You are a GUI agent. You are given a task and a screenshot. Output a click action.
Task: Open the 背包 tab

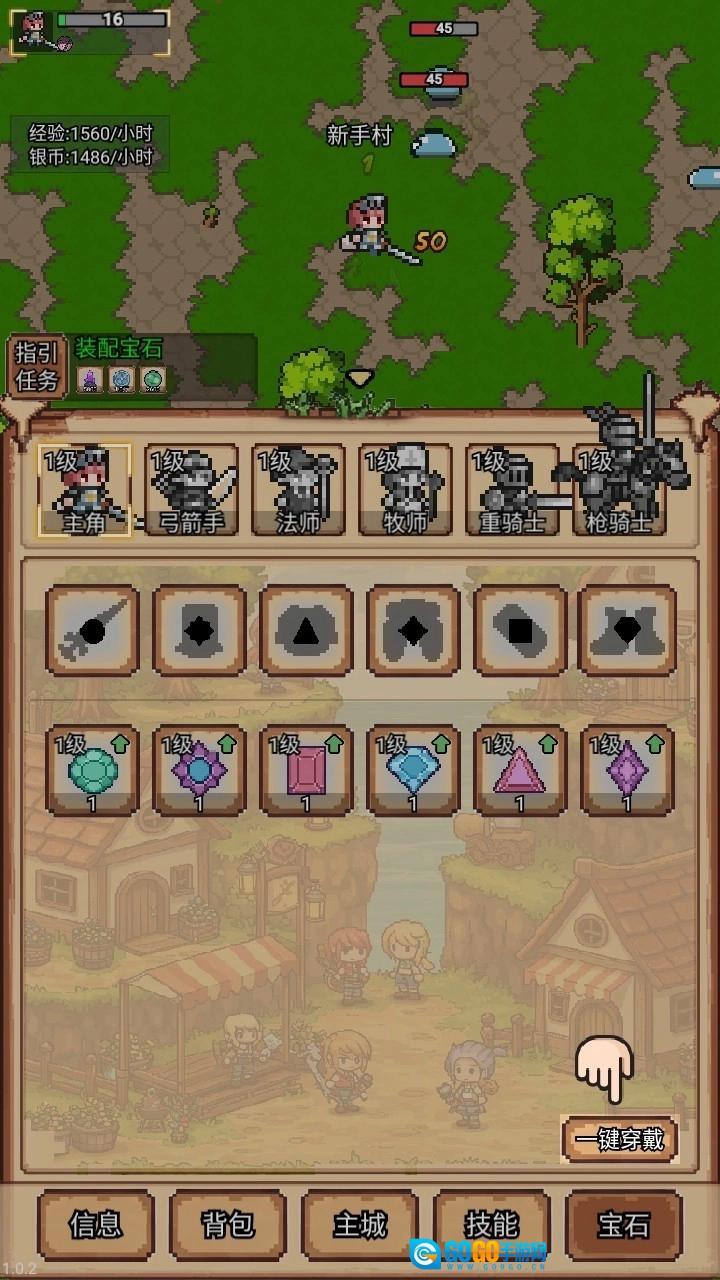(228, 1224)
